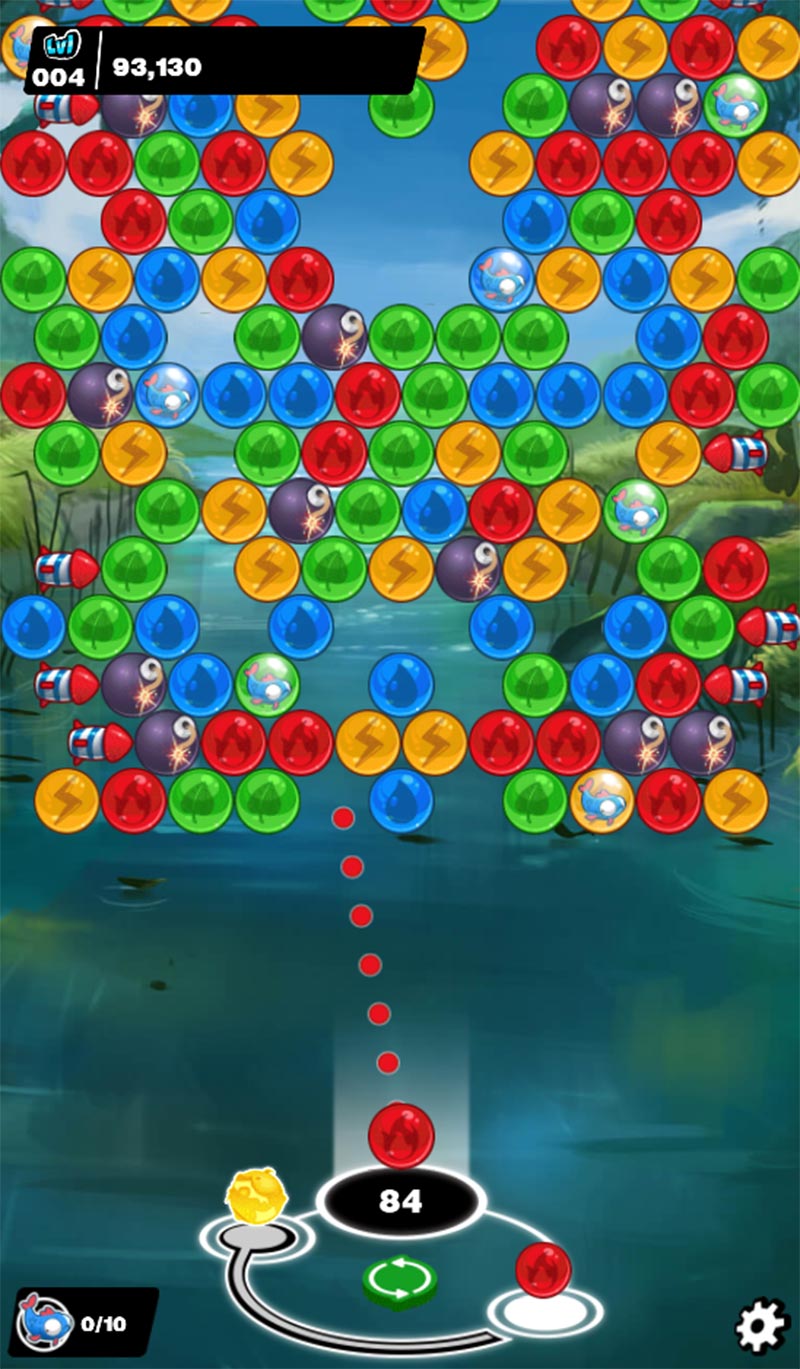Select the golden power-up bubble
800x1369 pixels.
[257, 1196]
